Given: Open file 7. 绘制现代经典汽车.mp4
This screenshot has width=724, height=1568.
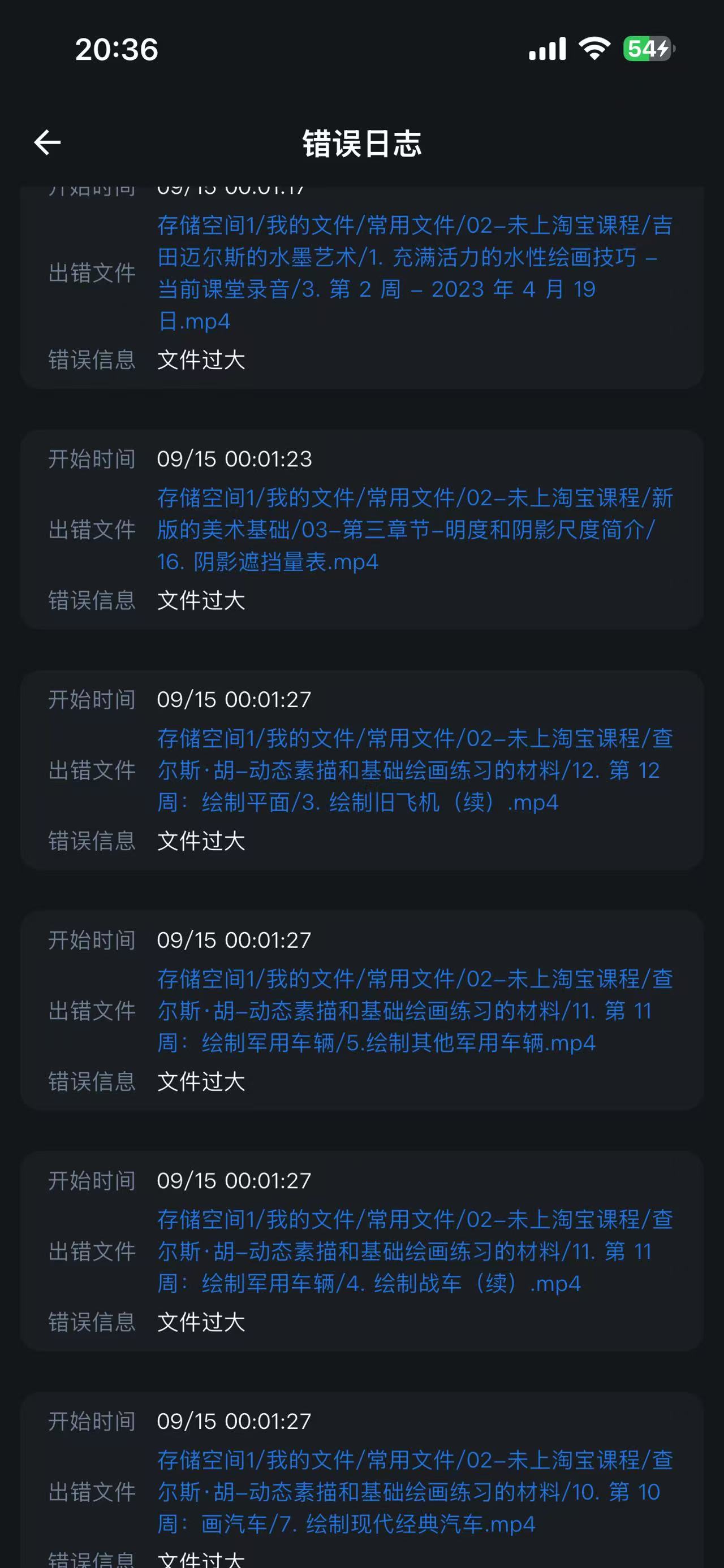Looking at the screenshot, I should 414,1492.
